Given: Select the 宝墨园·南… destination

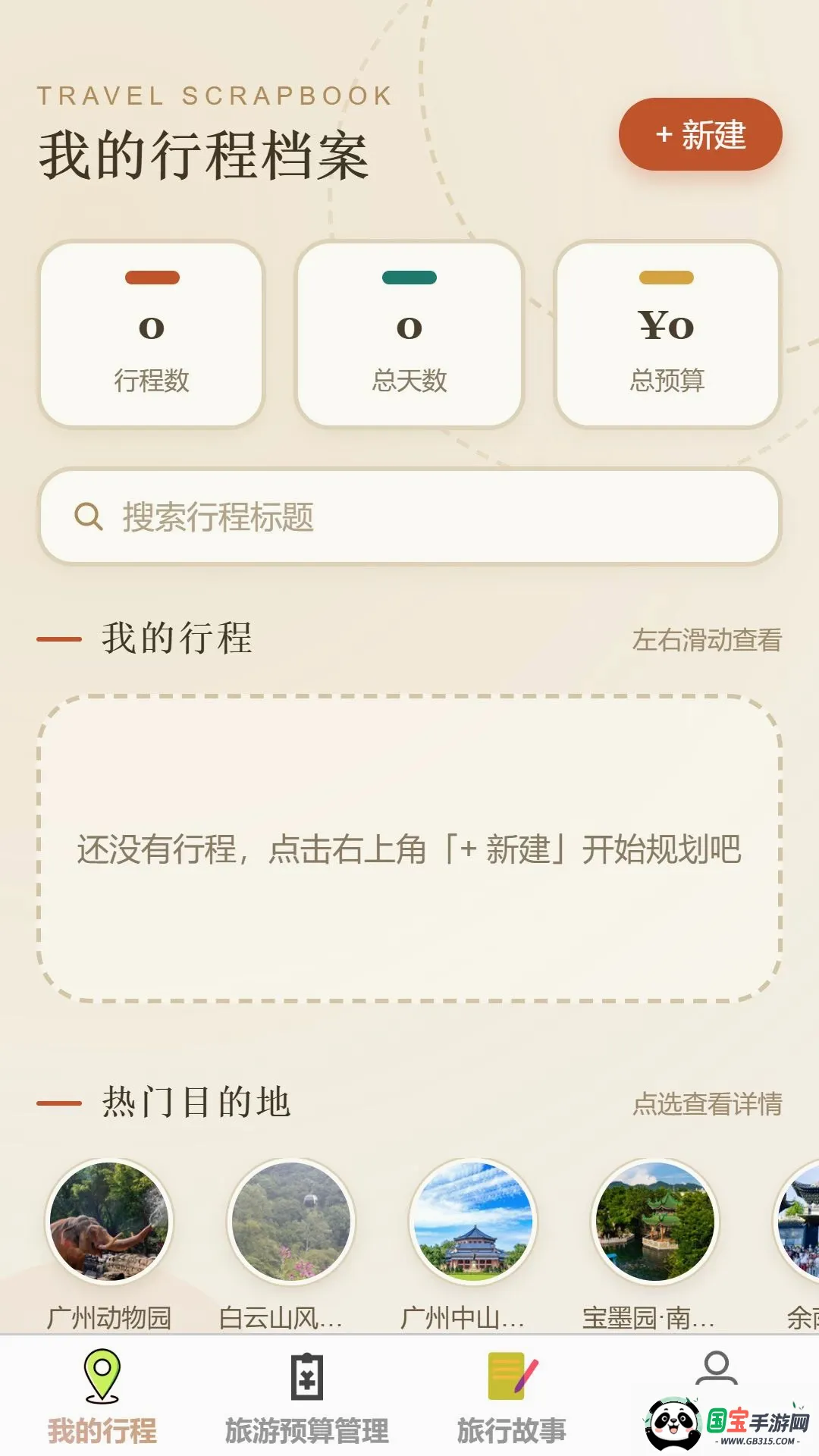Looking at the screenshot, I should (x=655, y=1245).
